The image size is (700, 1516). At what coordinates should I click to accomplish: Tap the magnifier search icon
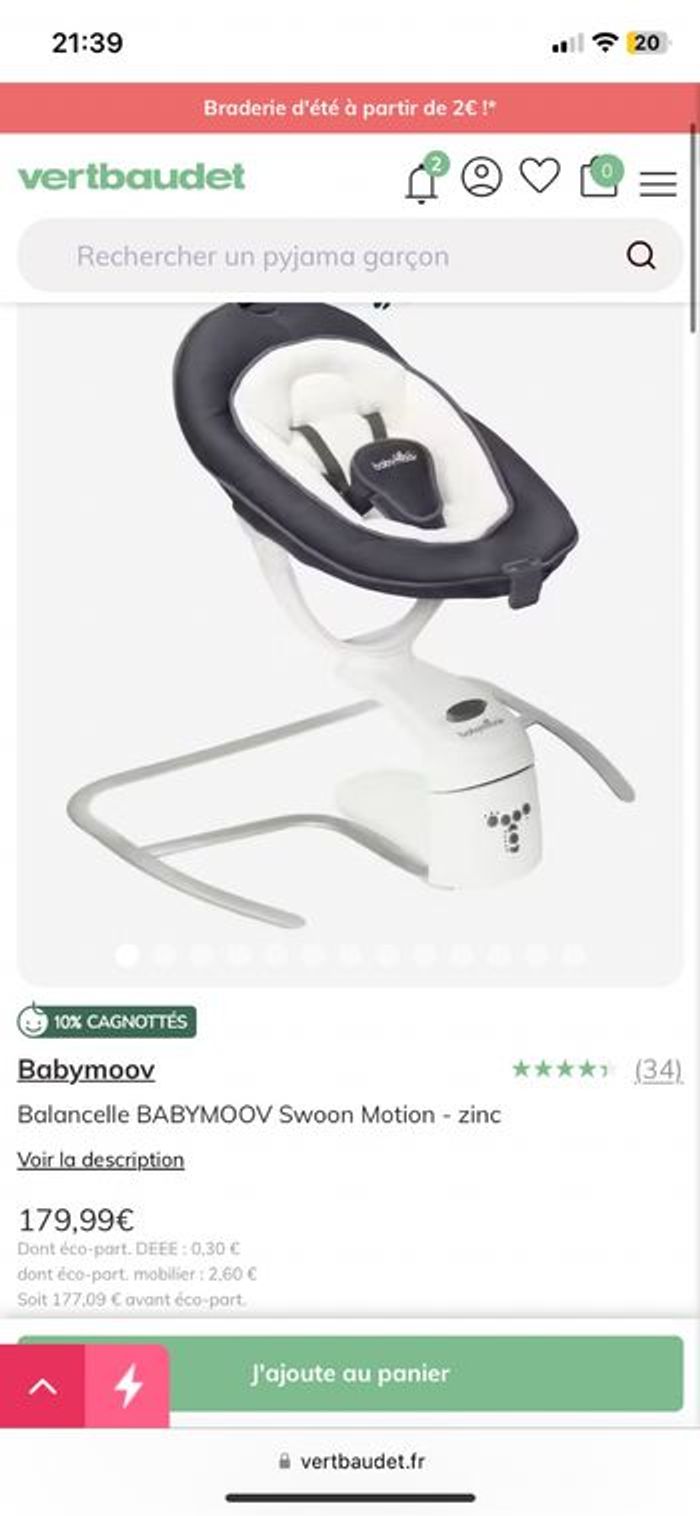641,256
